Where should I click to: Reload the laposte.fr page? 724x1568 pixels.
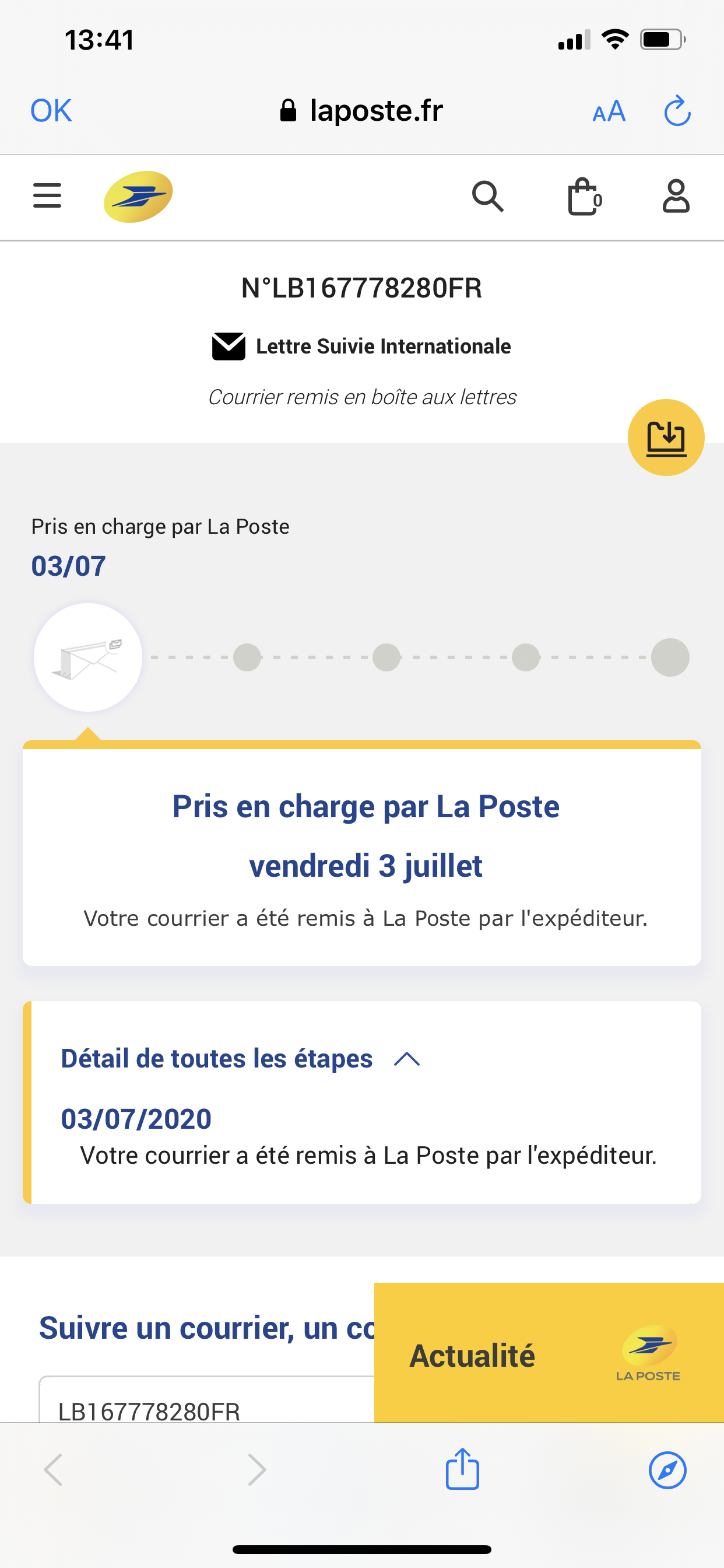coord(677,111)
